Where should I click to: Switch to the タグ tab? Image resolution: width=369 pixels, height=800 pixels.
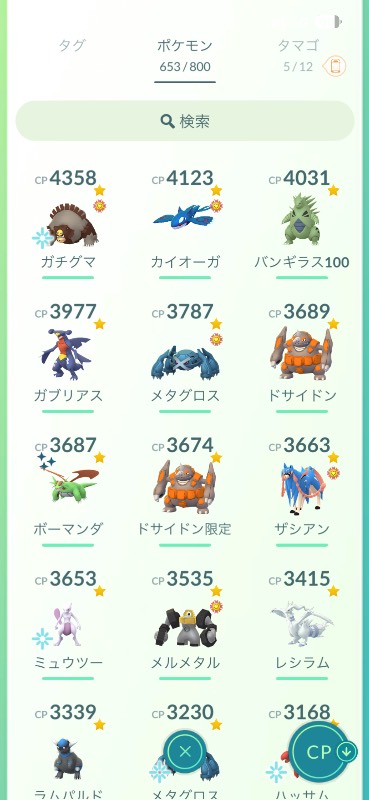[71, 46]
